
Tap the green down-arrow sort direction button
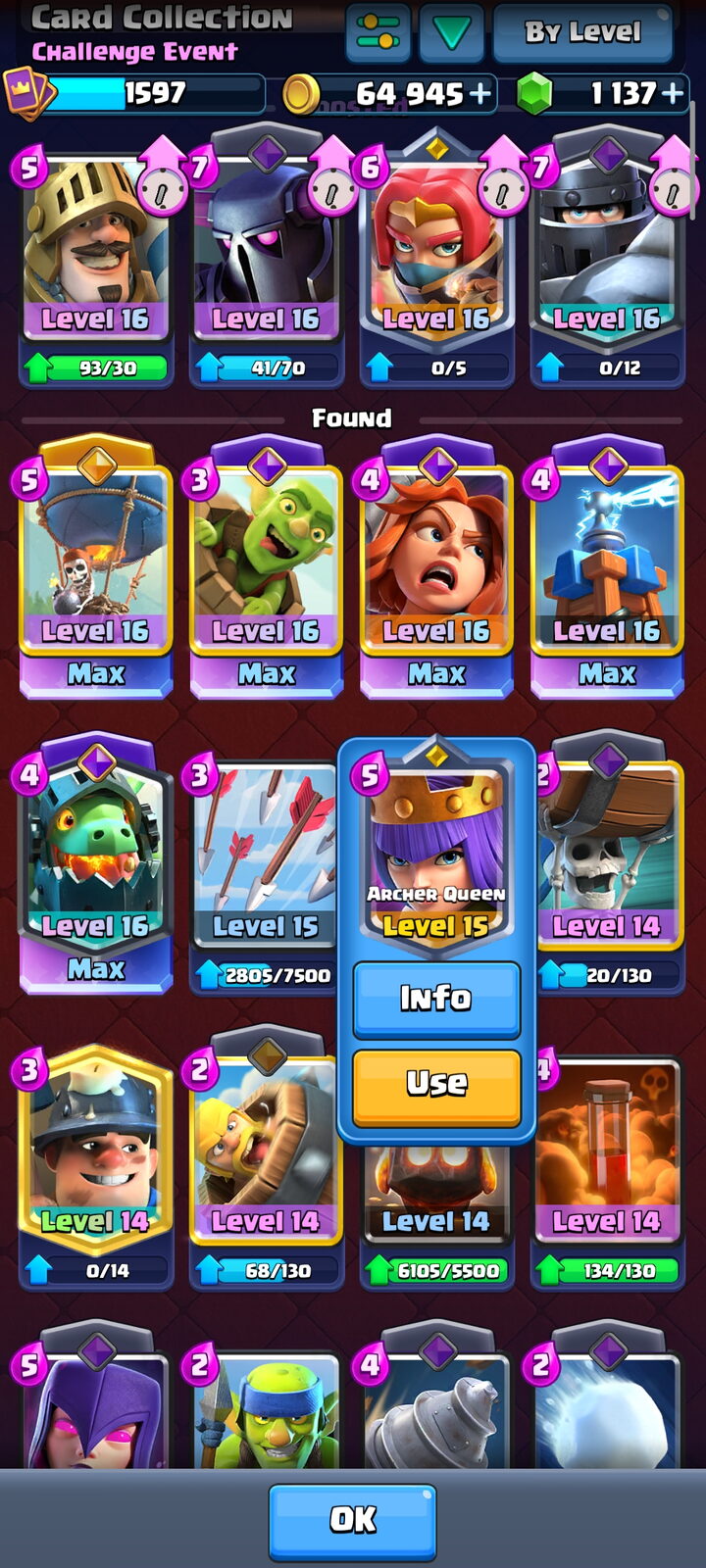451,32
